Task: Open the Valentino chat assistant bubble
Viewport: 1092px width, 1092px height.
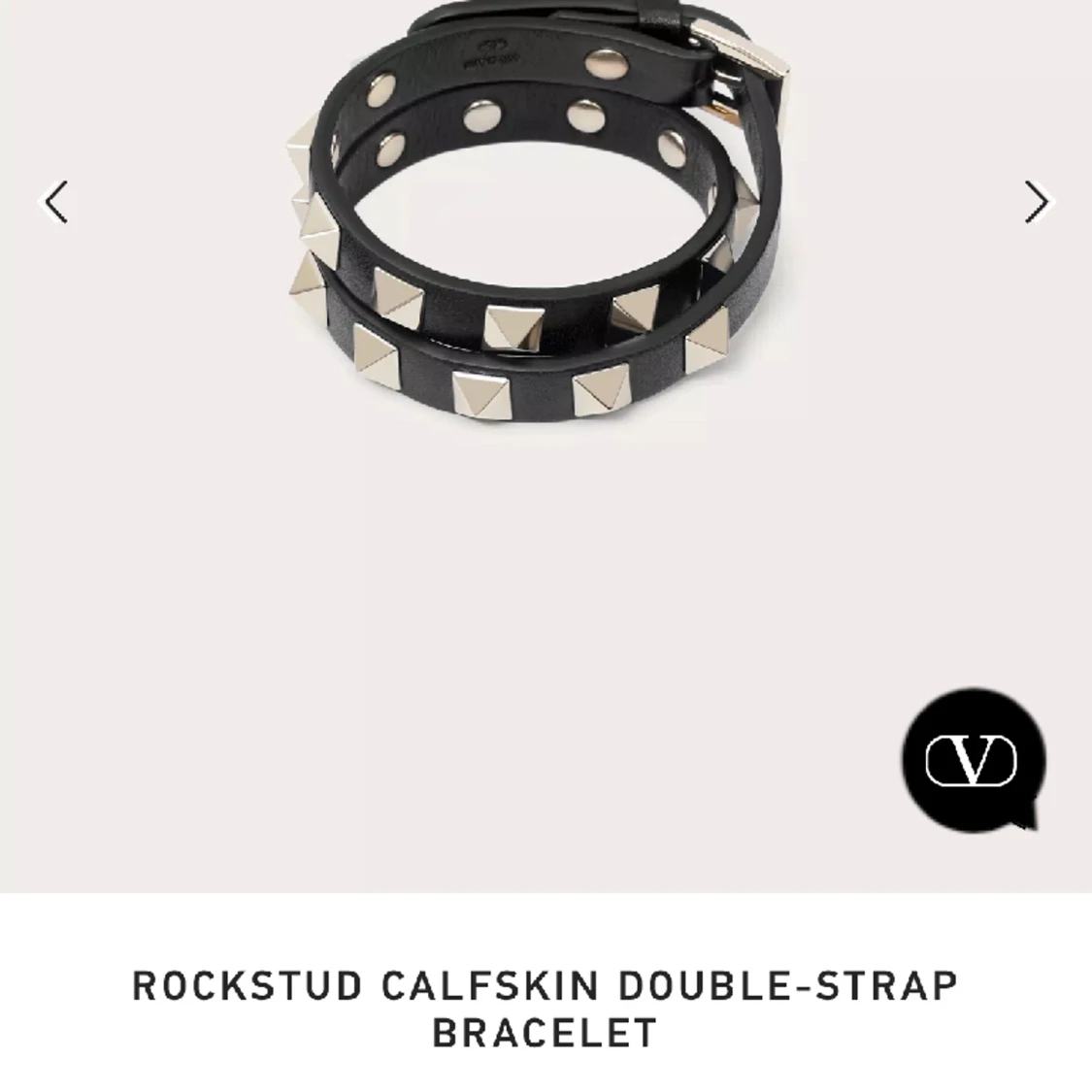Action: 973,759
